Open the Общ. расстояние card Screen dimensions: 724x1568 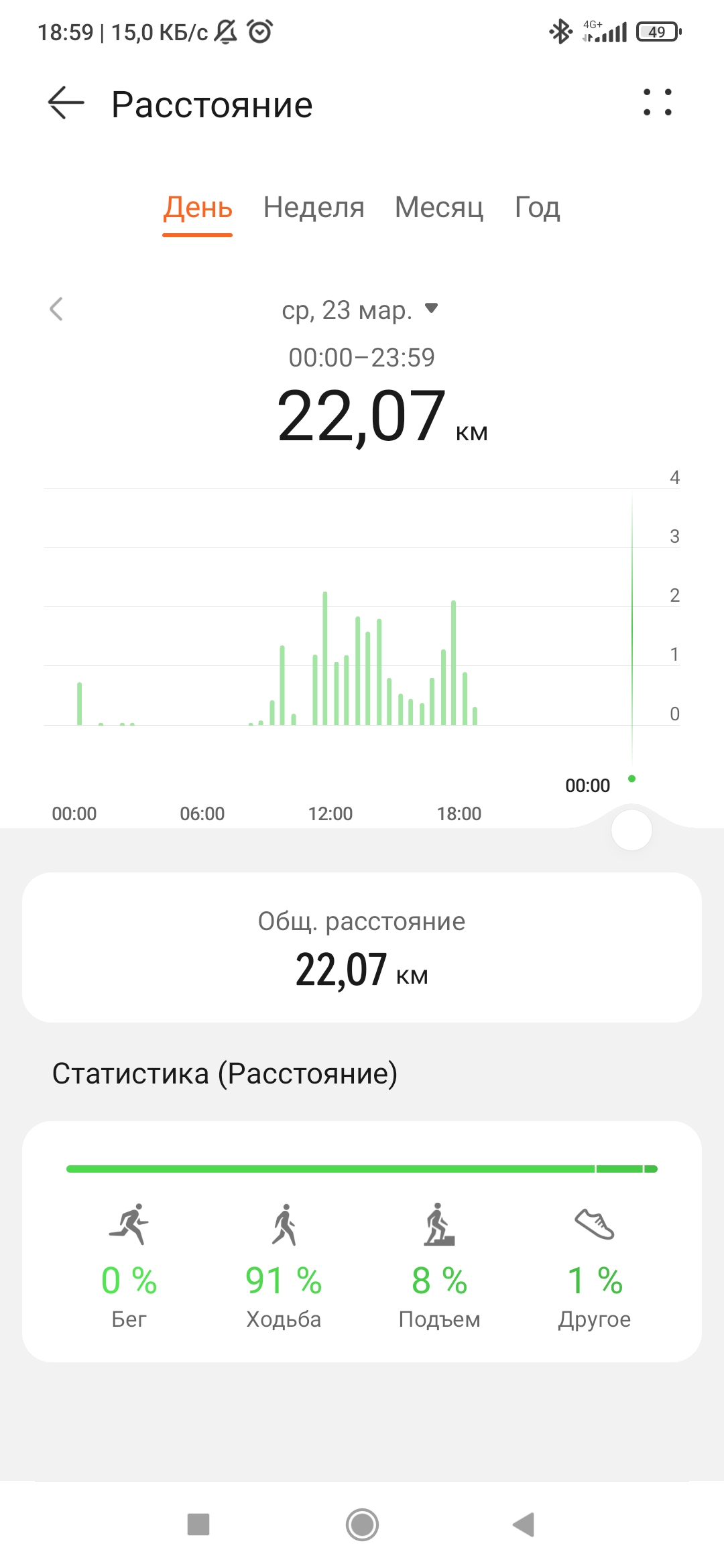point(362,947)
